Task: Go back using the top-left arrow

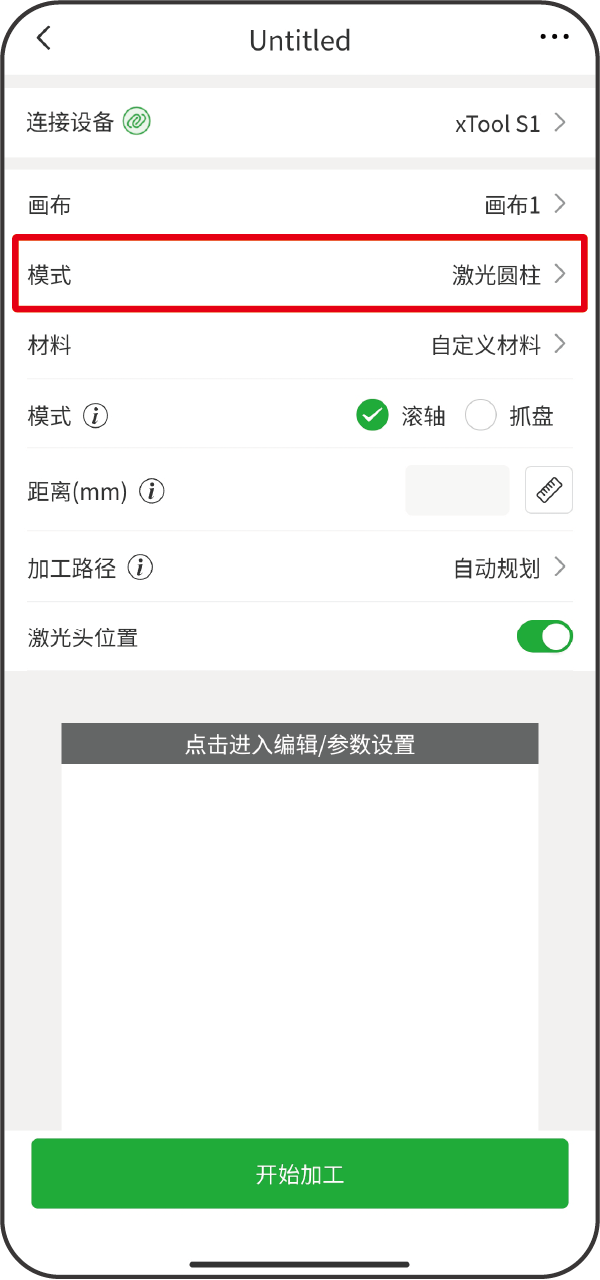Action: [43, 39]
